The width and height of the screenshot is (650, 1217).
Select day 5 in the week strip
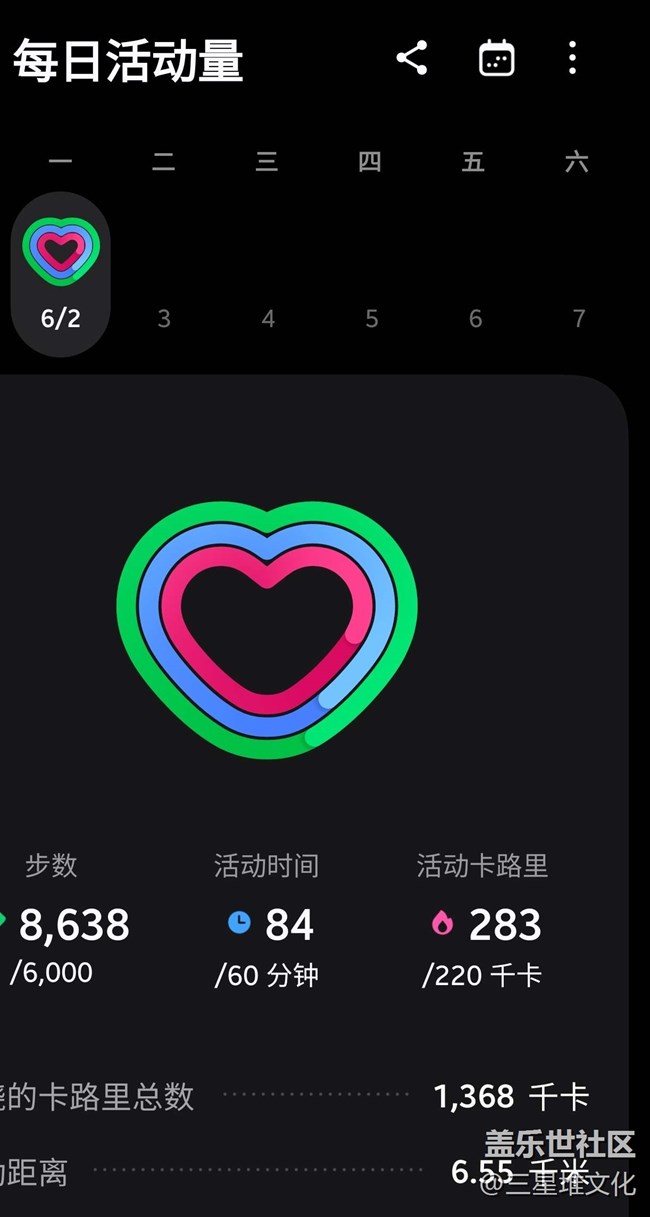click(372, 318)
